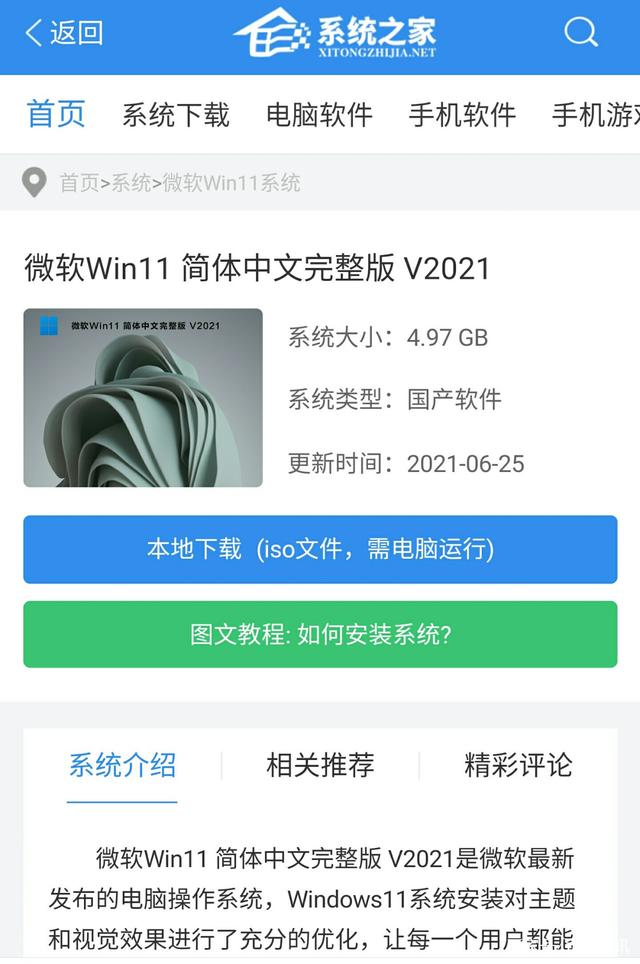The width and height of the screenshot is (640, 964).
Task: Switch to the 相关推荐 tab
Action: (320, 766)
